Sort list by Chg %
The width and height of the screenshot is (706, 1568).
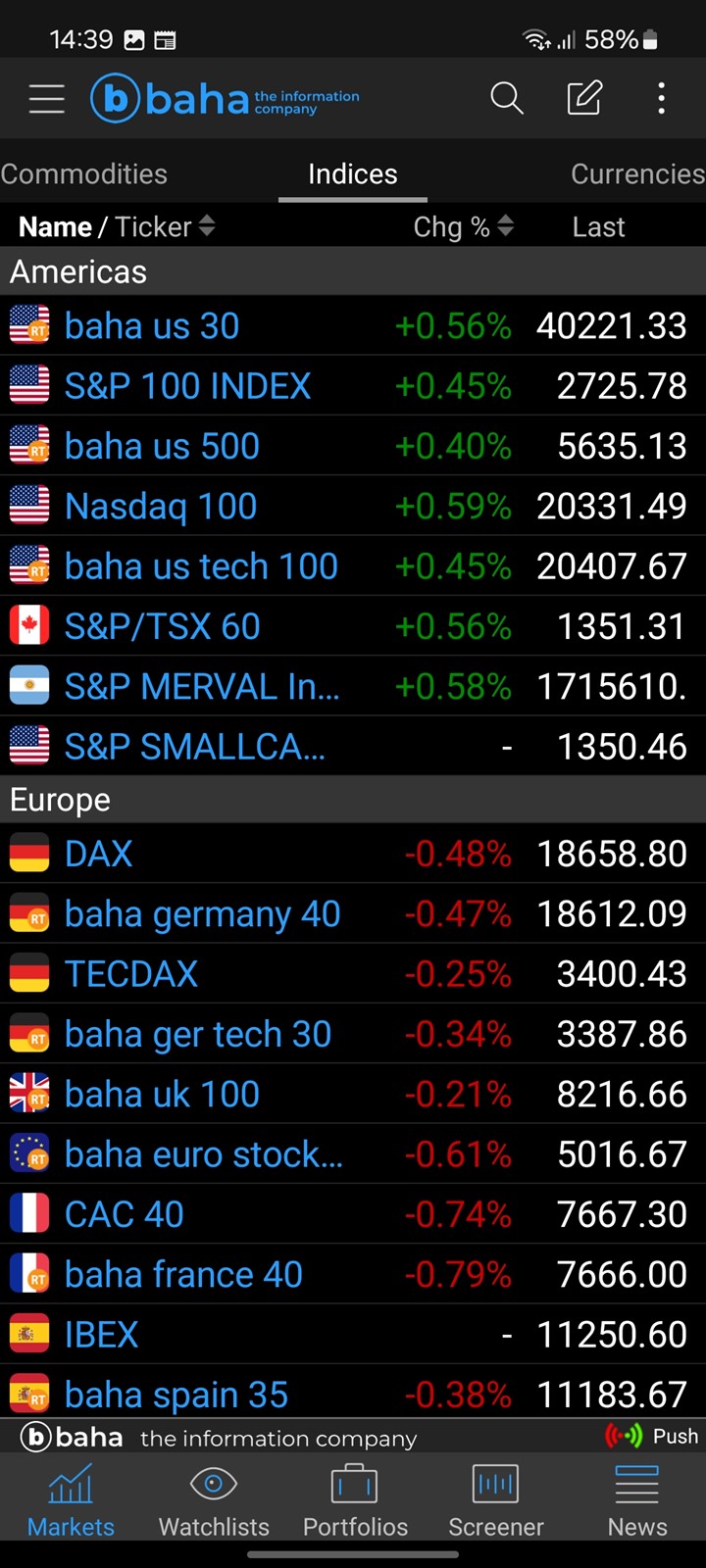click(463, 226)
